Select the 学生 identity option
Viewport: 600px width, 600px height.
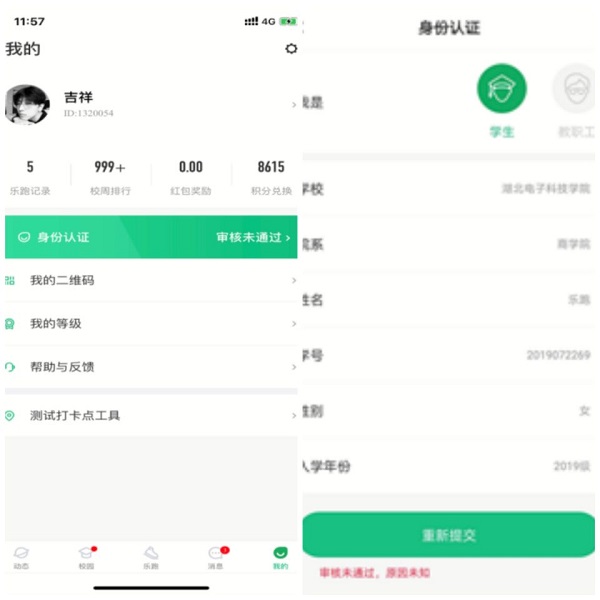(x=501, y=101)
